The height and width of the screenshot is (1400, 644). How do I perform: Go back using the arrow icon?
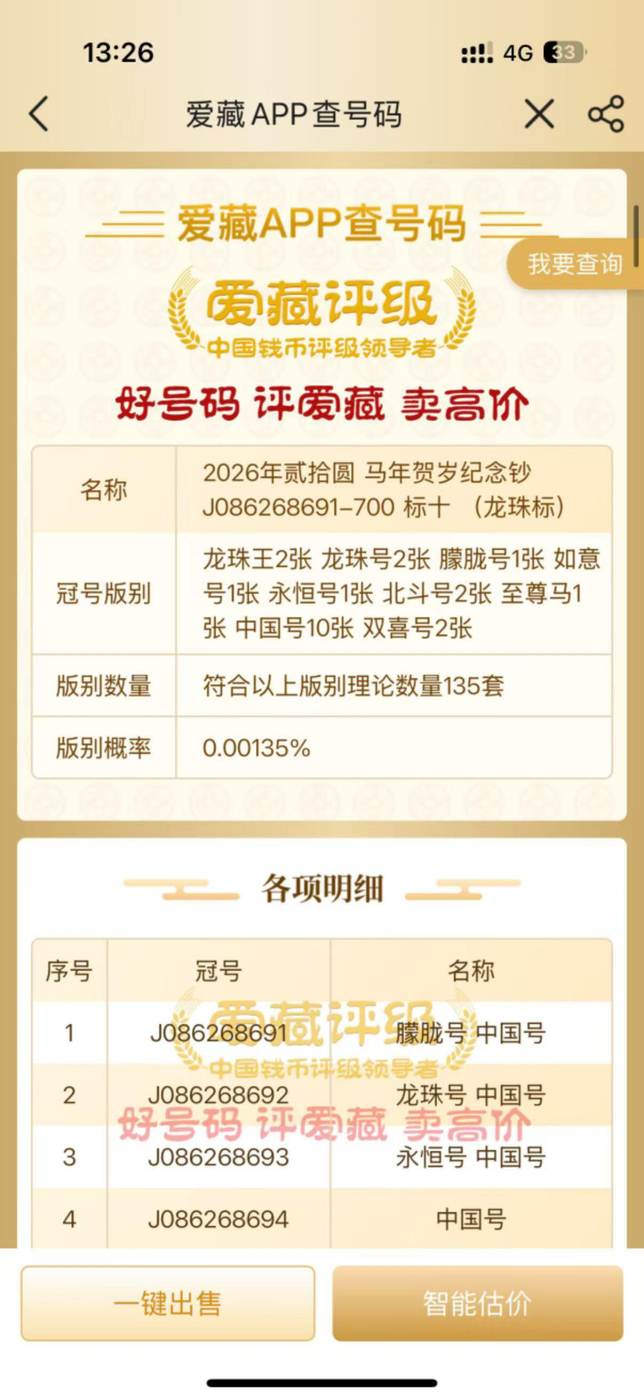[38, 114]
